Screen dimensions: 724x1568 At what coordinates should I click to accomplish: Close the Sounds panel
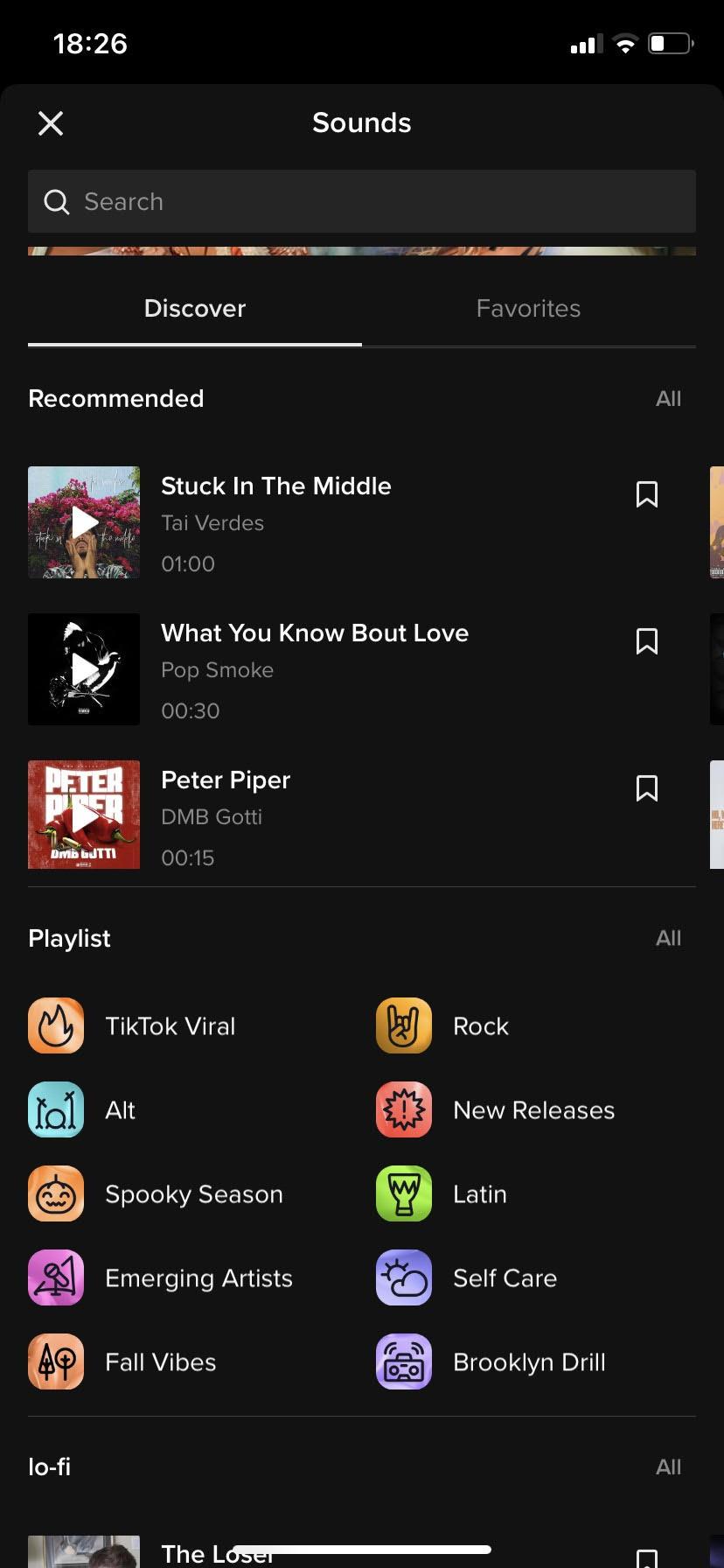click(x=50, y=122)
